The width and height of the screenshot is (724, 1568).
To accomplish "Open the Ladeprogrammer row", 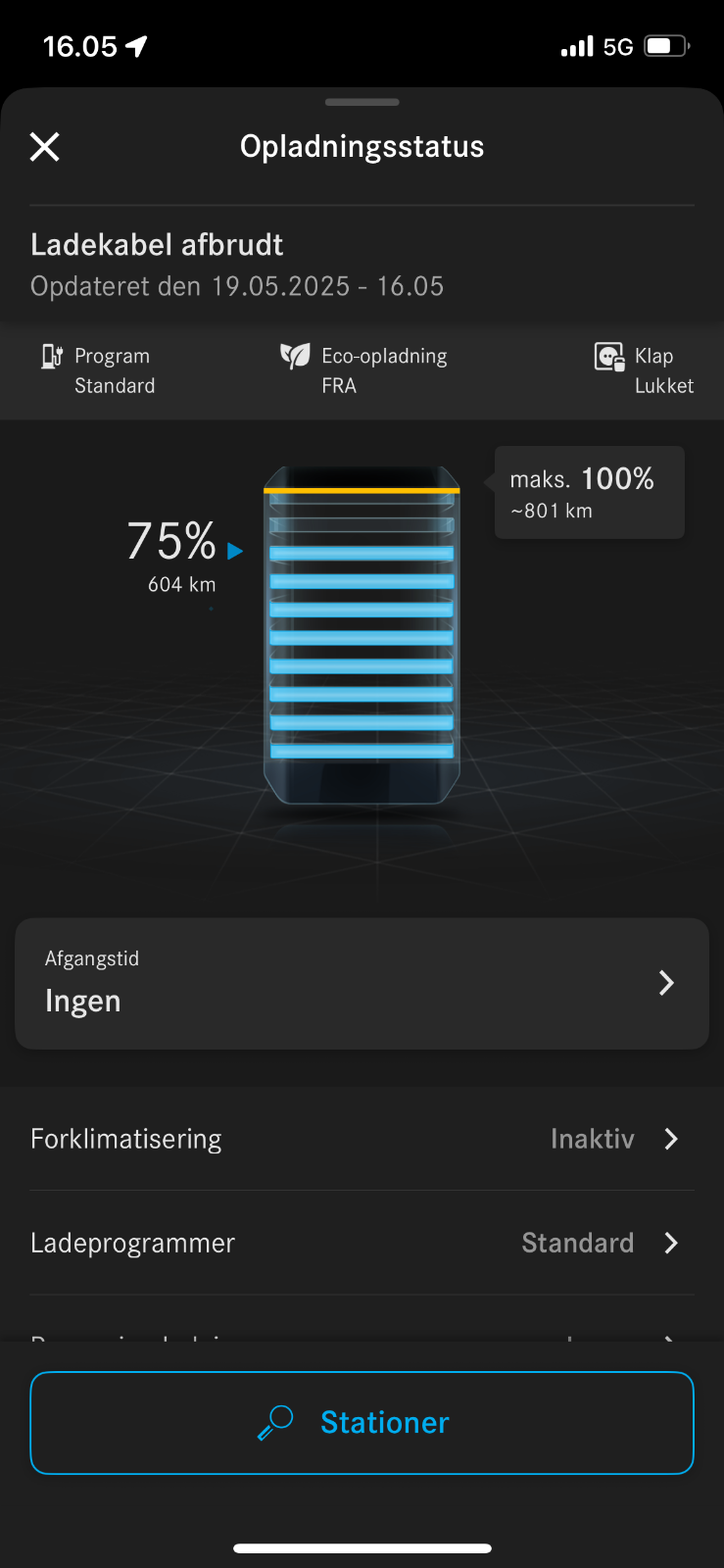I will pyautogui.click(x=362, y=1243).
